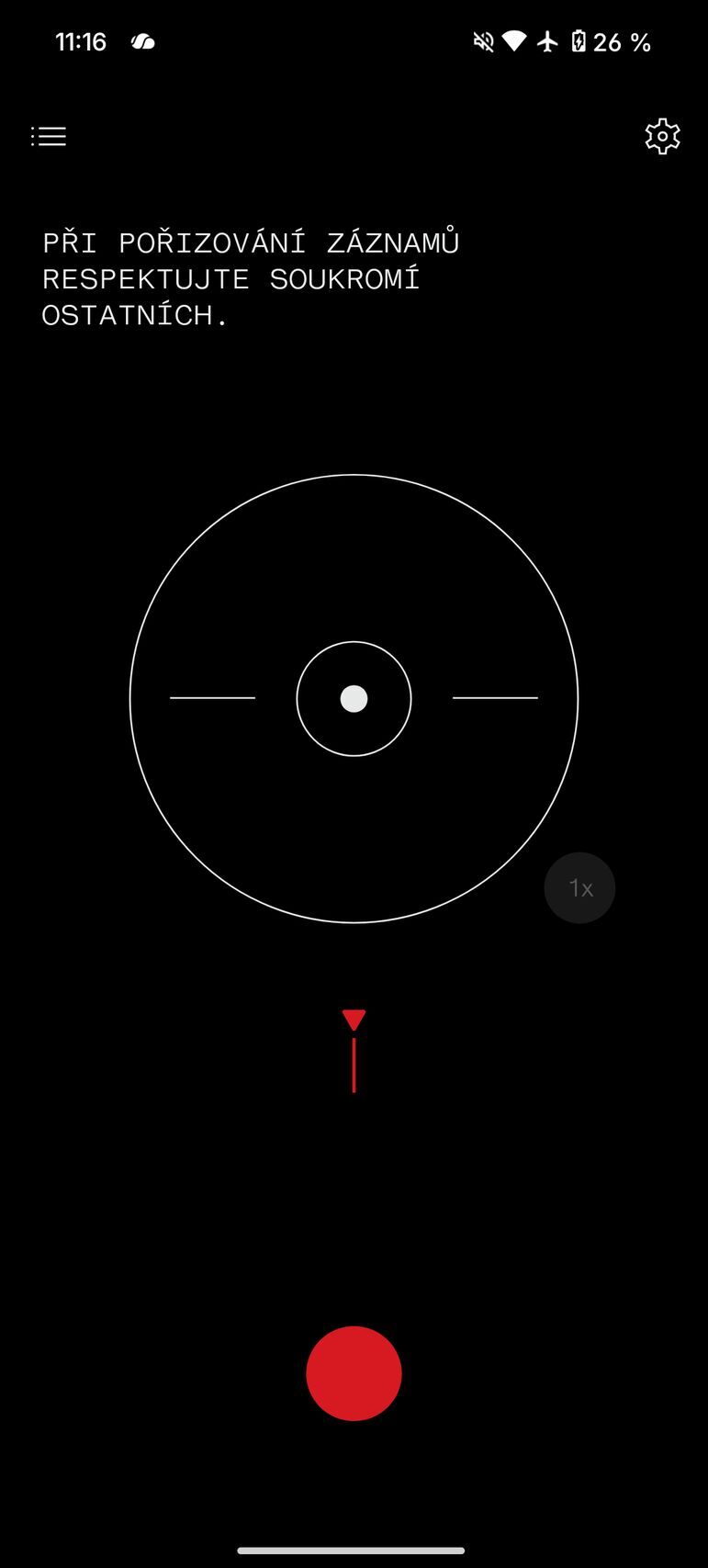Select the center dot of the viewfinder reticle
The height and width of the screenshot is (1568, 708).
tap(354, 699)
